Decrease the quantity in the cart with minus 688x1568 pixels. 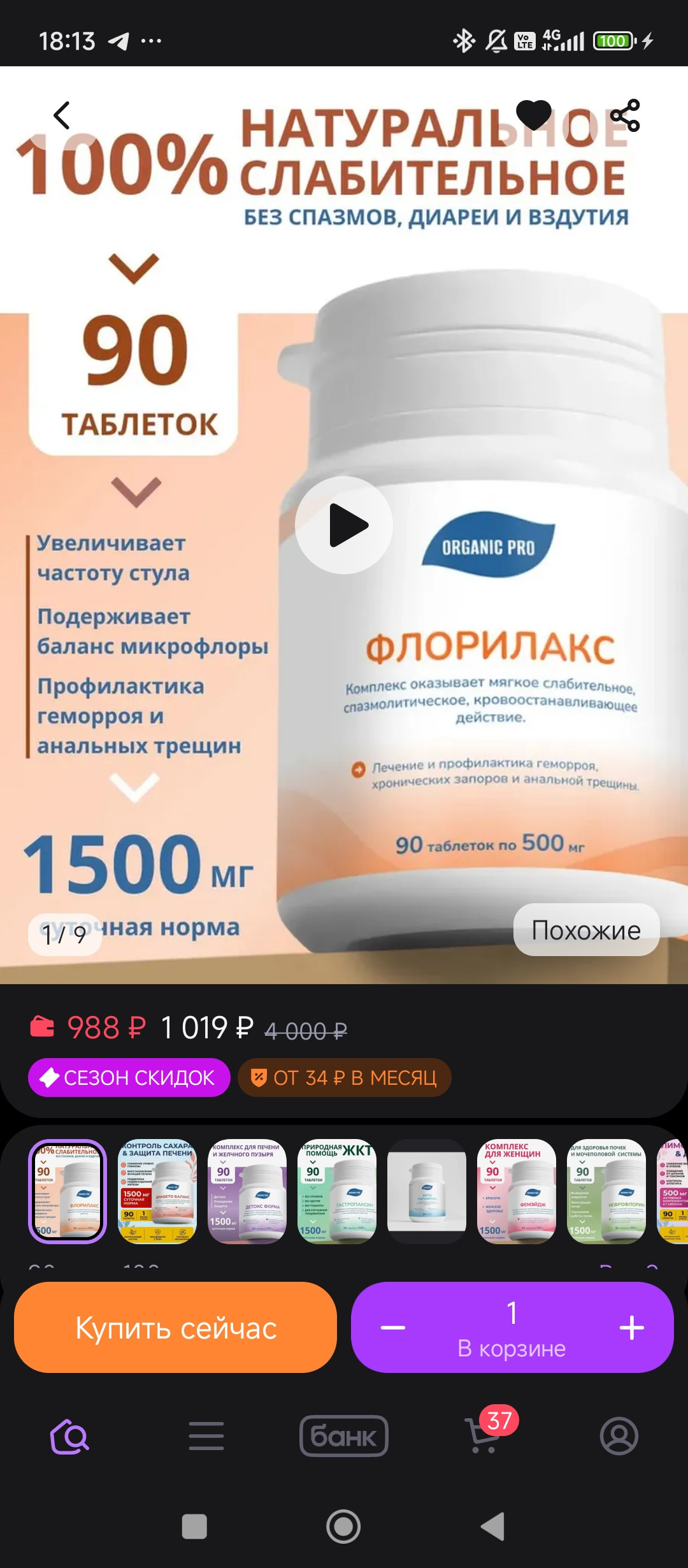(393, 1328)
